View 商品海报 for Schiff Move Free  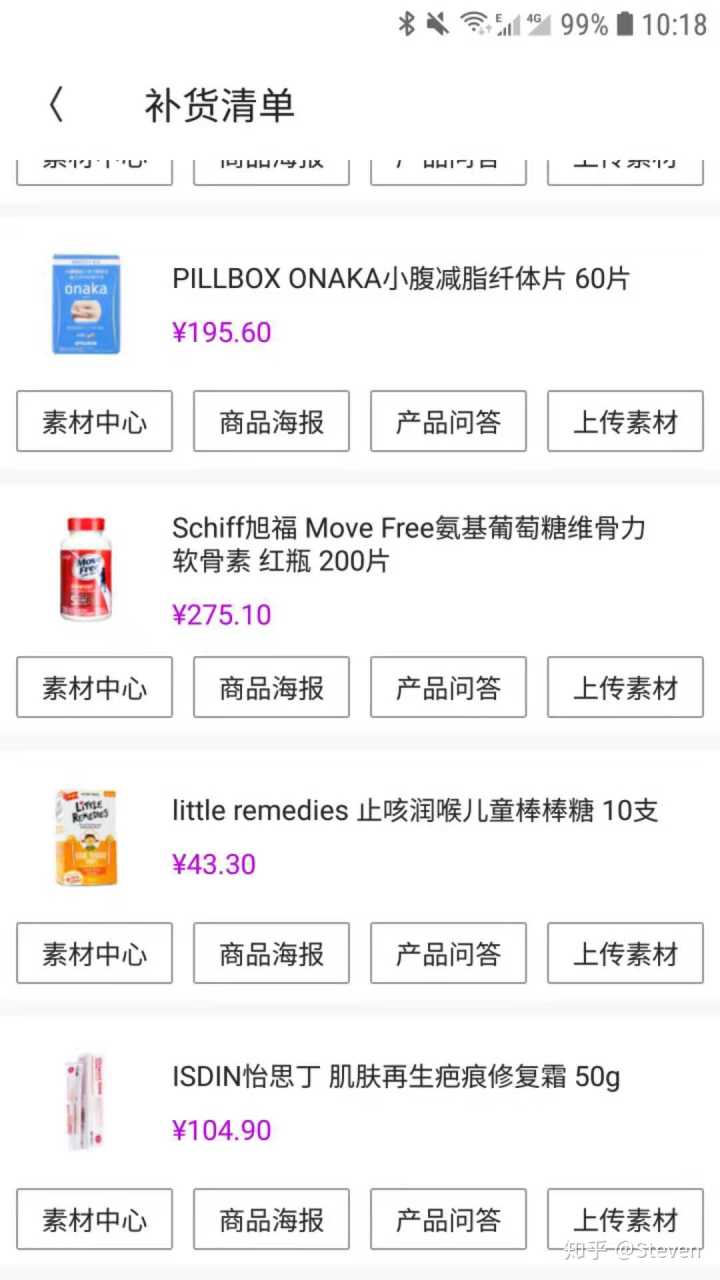(271, 688)
